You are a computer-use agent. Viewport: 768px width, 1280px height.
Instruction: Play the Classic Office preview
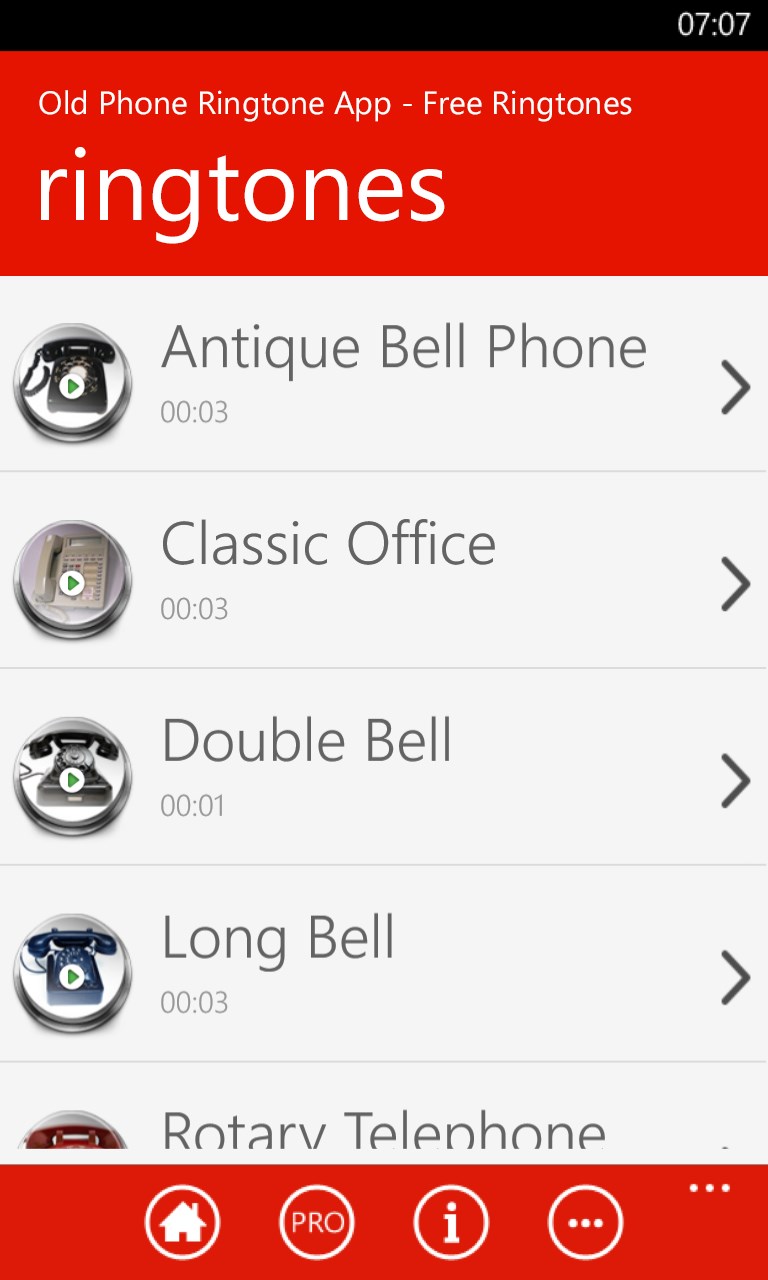pos(72,581)
